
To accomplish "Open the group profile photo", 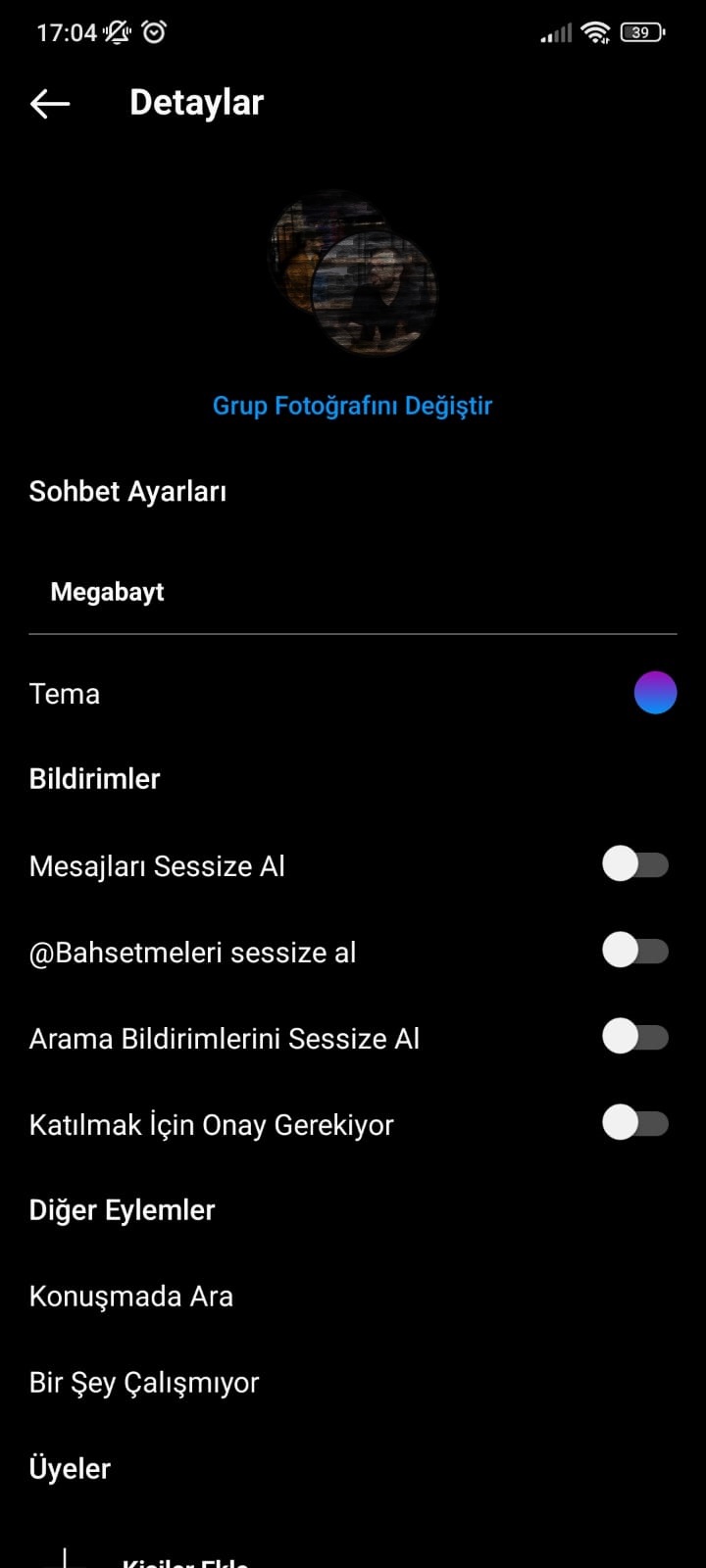I will click(x=353, y=277).
